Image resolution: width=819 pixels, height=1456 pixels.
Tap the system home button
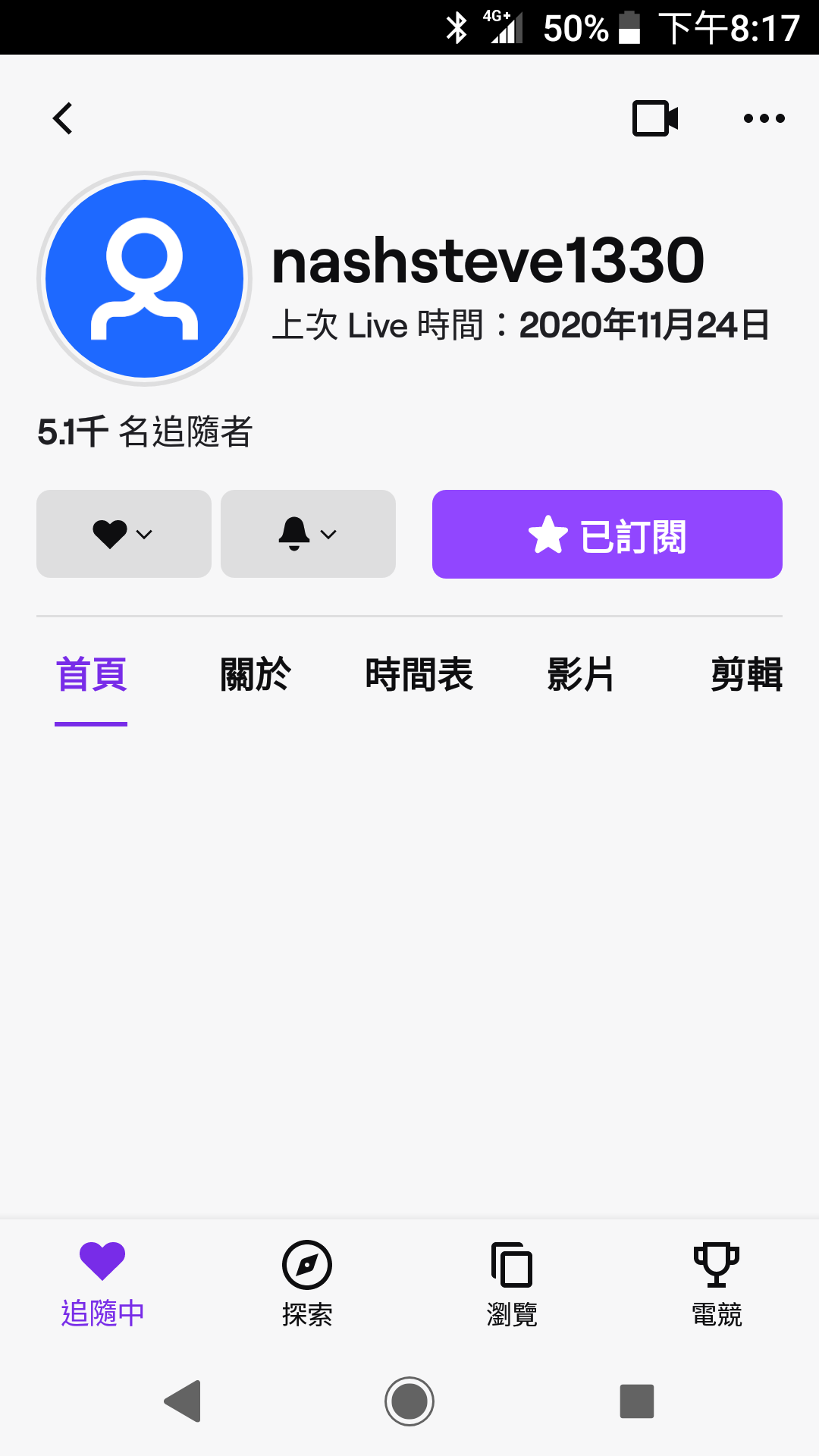[409, 1401]
